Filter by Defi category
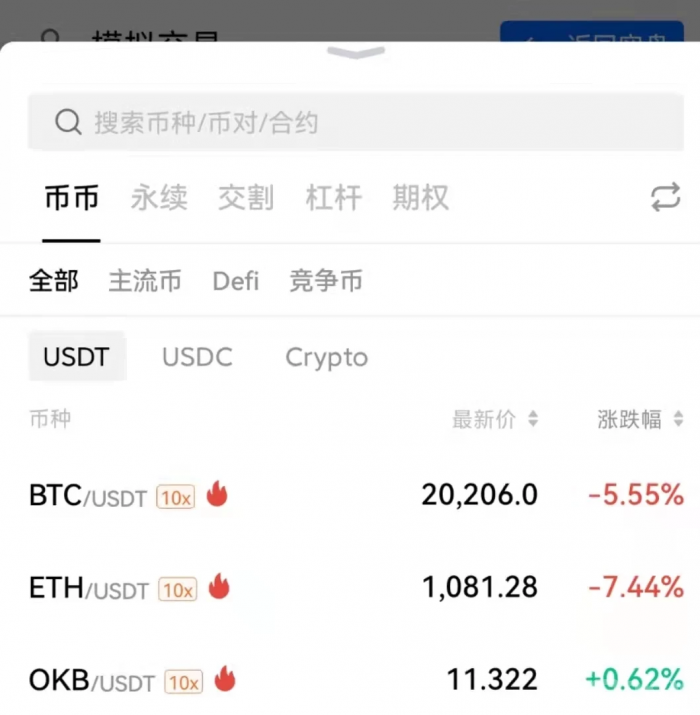Image resolution: width=700 pixels, height=715 pixels. click(x=236, y=281)
